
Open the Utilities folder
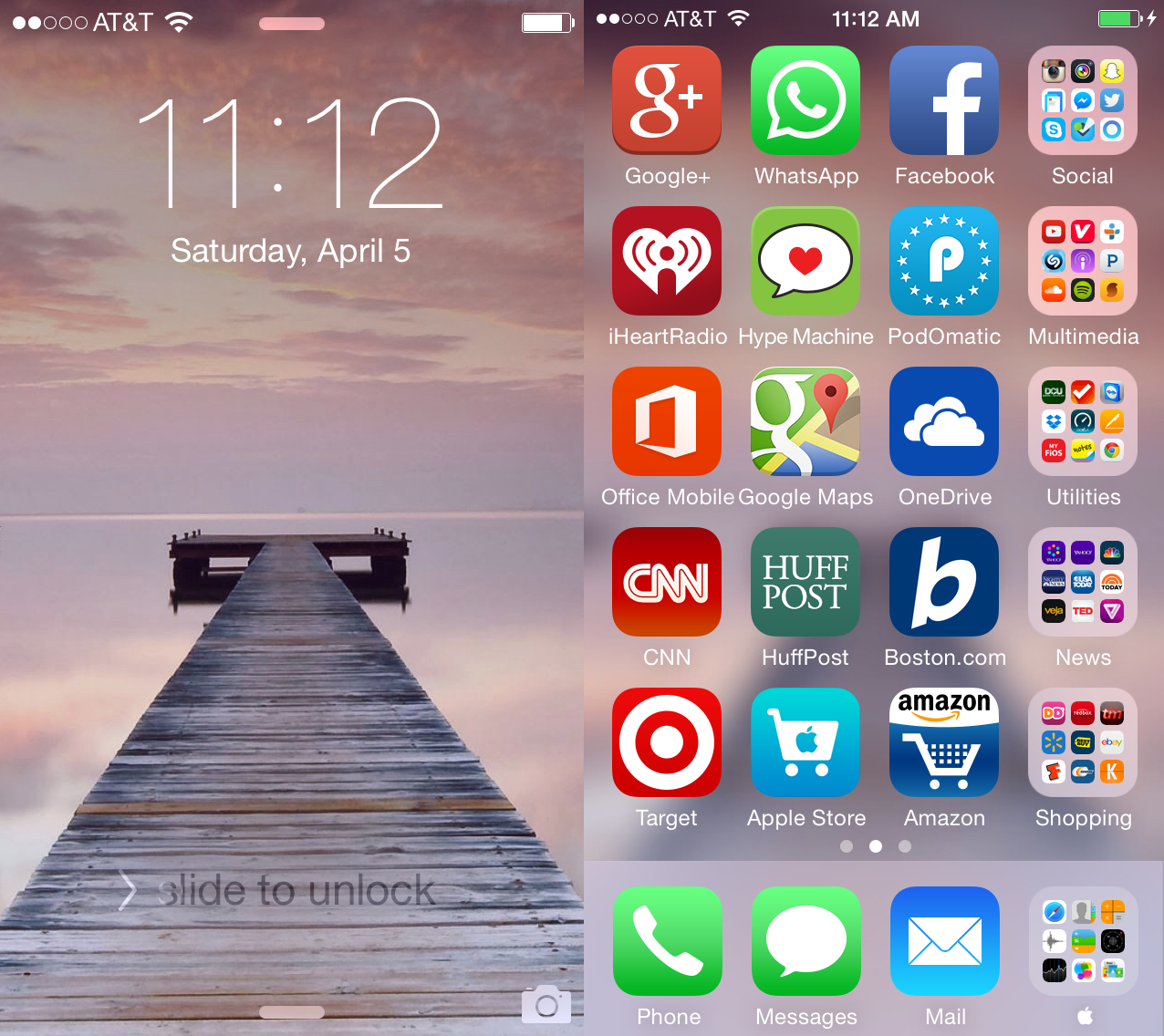1083,421
